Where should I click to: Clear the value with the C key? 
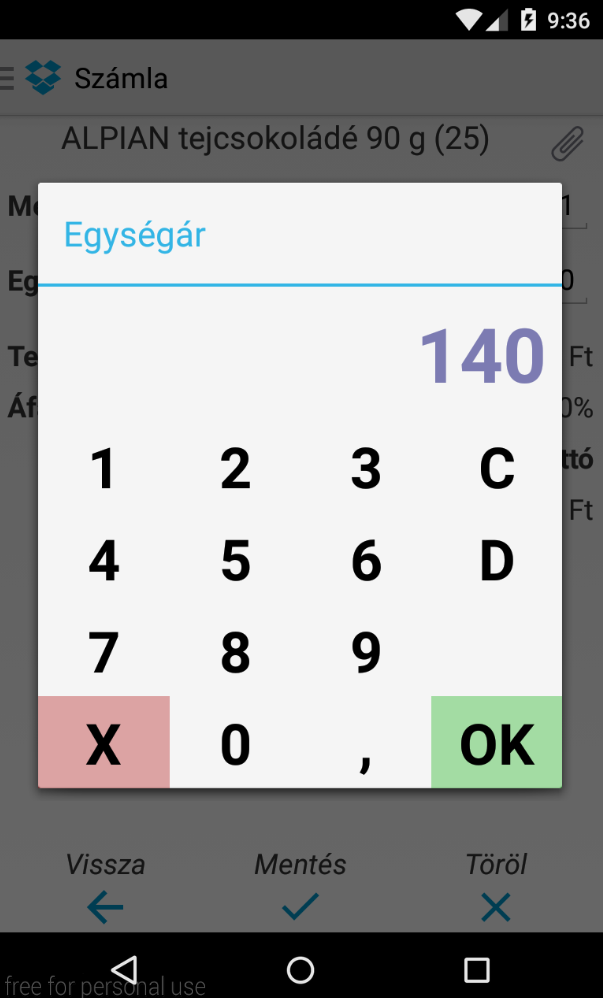[497, 469]
